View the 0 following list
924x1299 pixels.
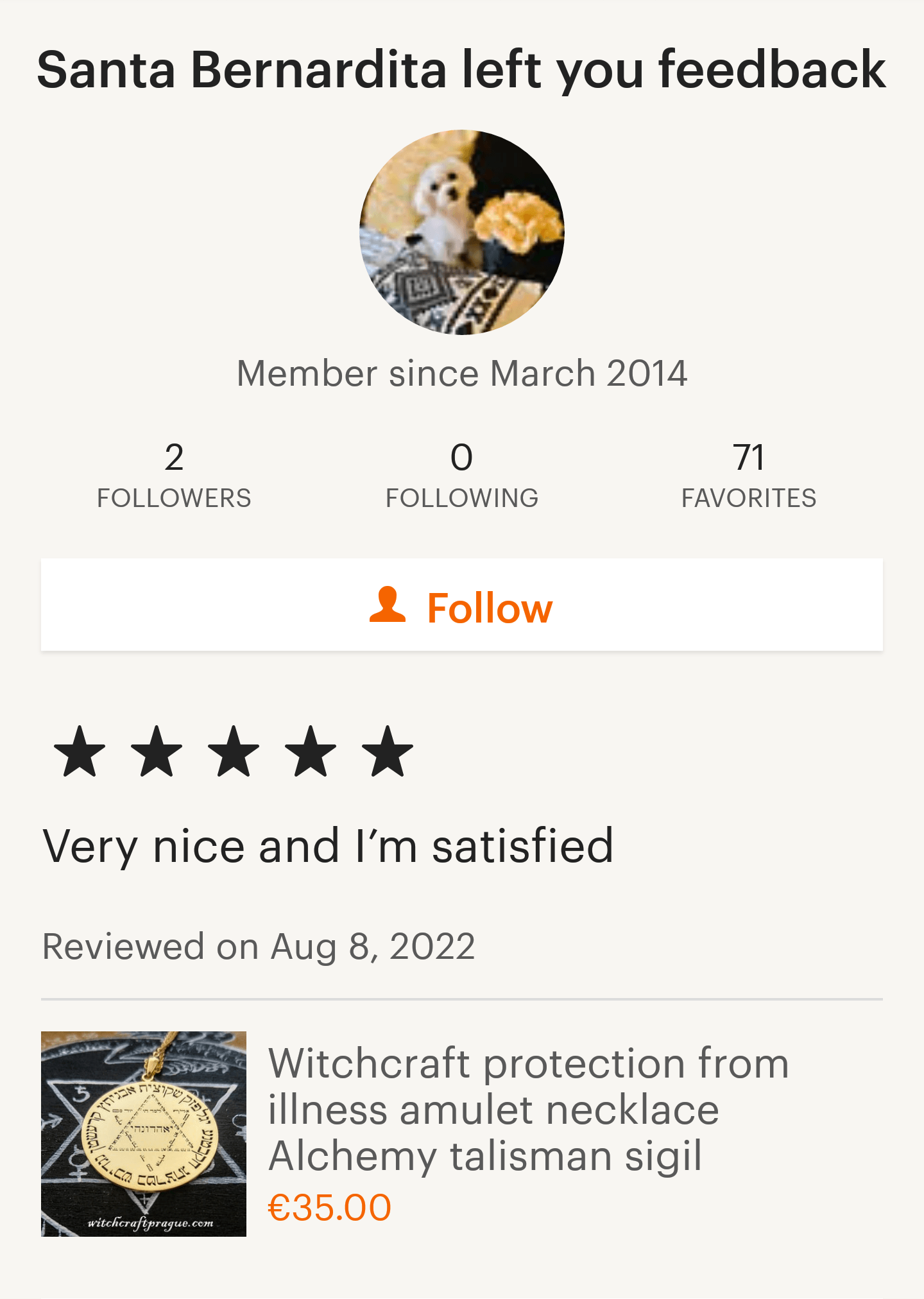[462, 476]
